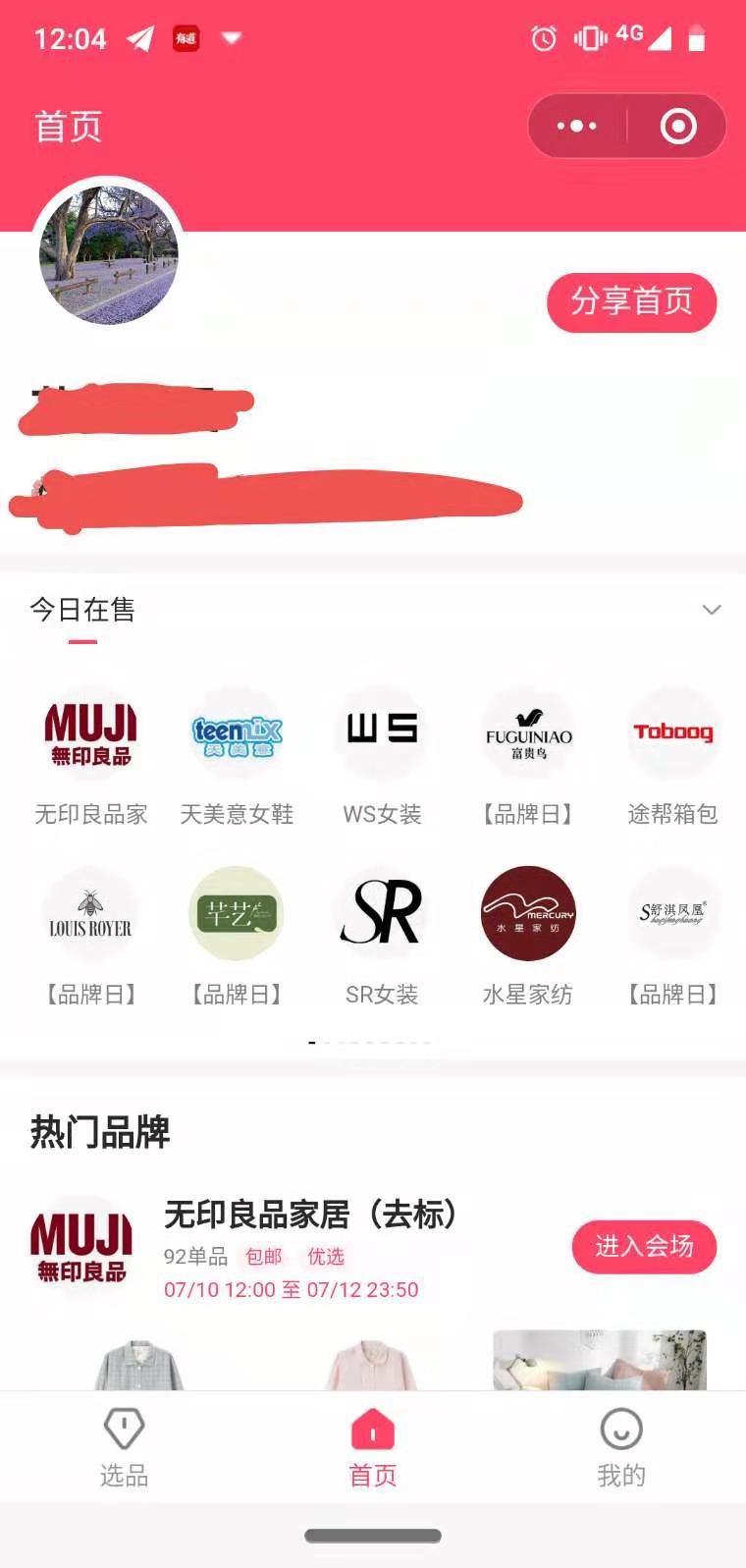
Task: Click the FUGUINIAO 富贵鸟 brand logo
Action: pyautogui.click(x=528, y=733)
